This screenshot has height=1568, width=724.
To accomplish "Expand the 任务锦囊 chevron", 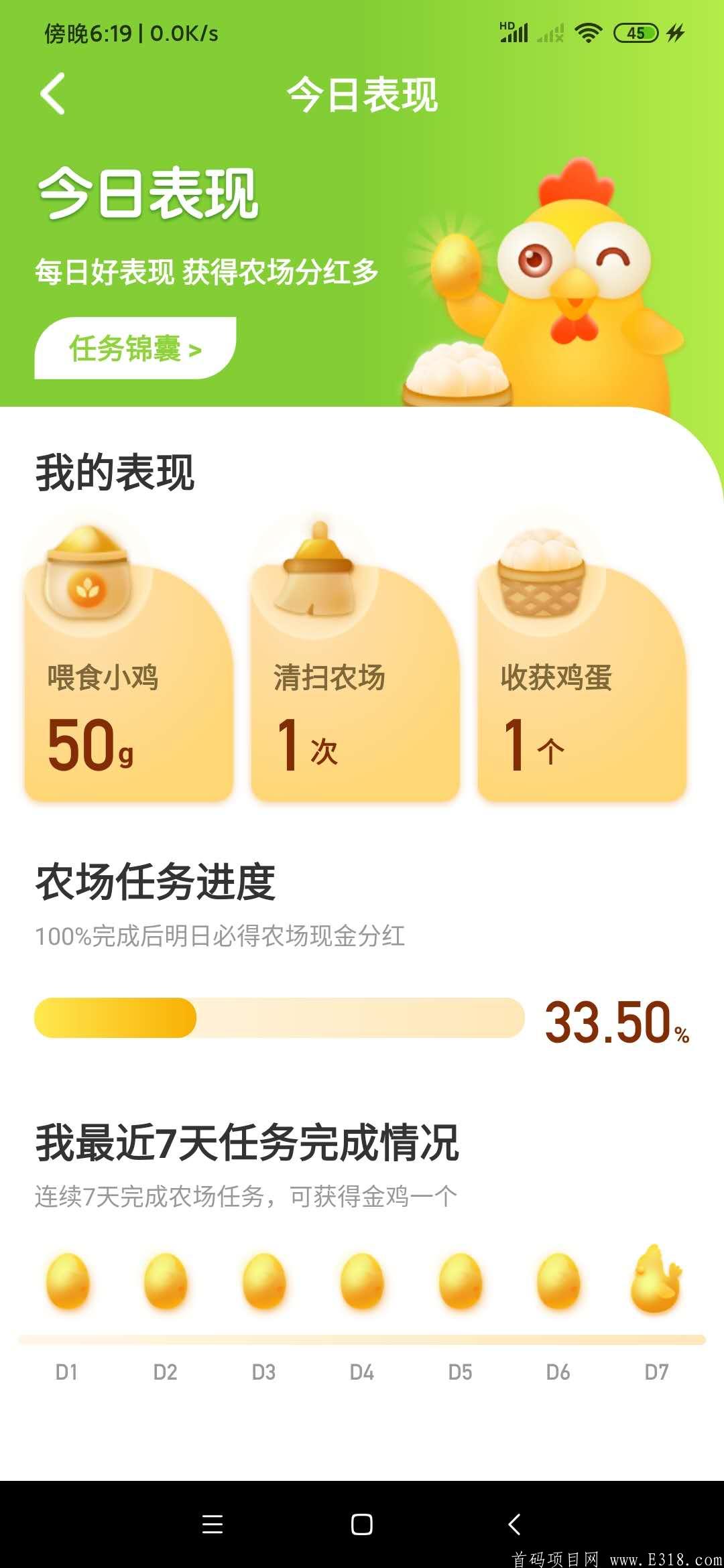I will click(194, 349).
